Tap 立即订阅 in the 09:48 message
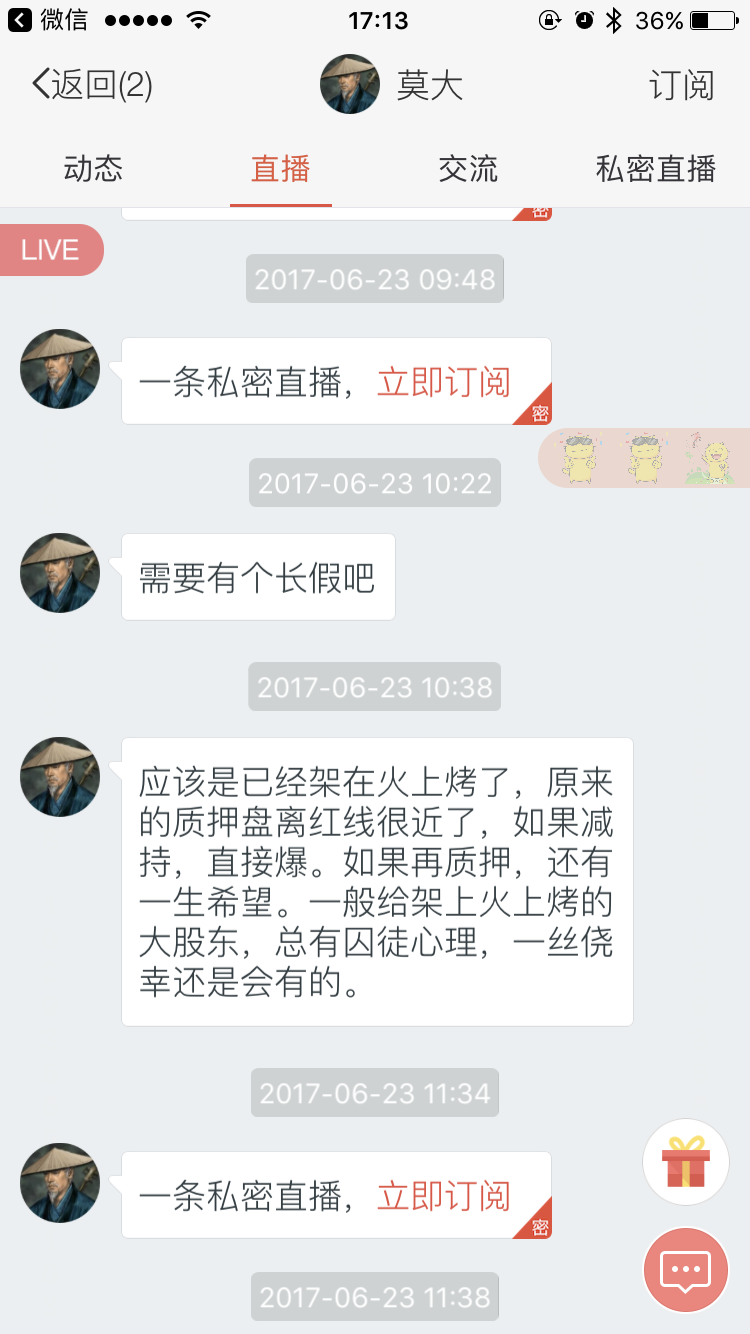 (443, 382)
